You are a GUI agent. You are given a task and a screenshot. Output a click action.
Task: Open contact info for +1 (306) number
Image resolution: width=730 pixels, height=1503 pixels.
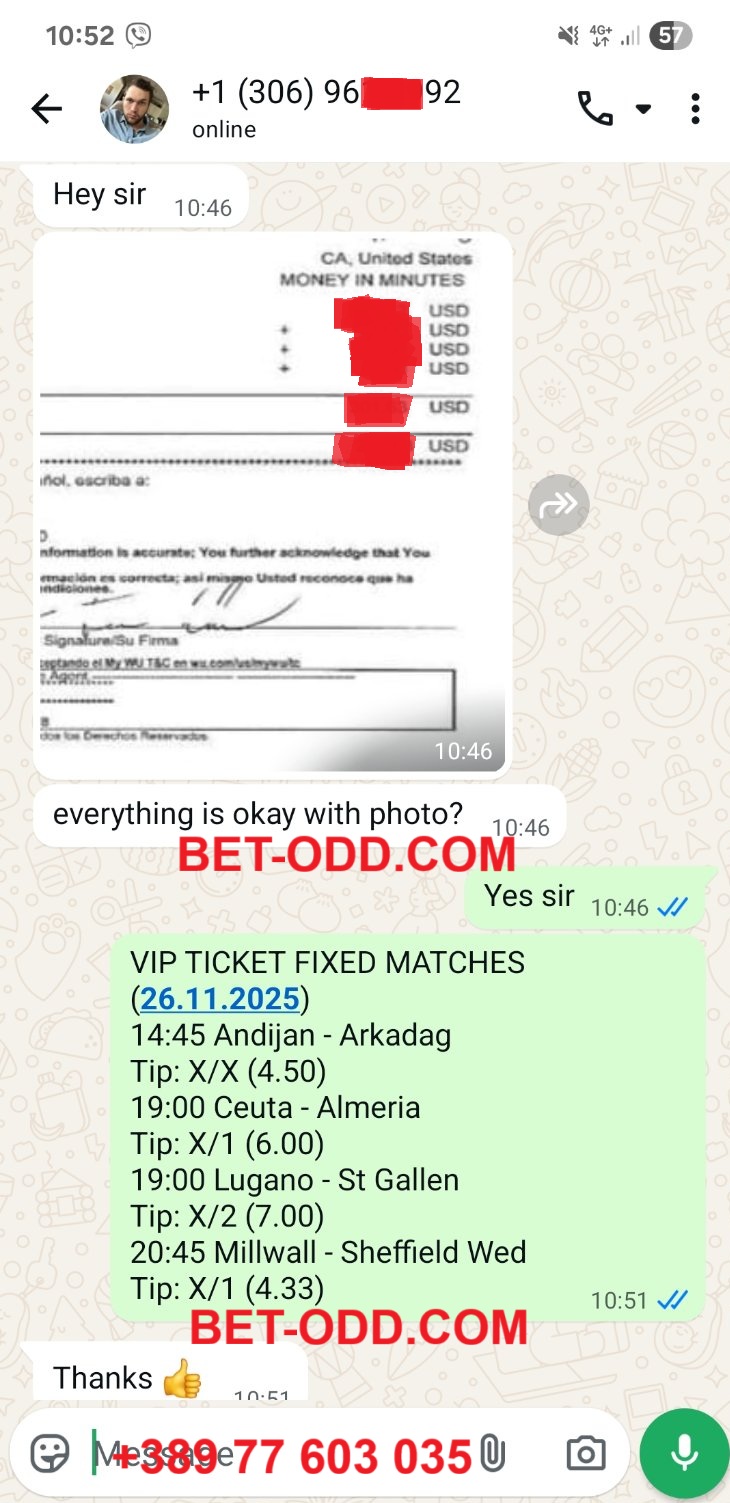(x=325, y=107)
